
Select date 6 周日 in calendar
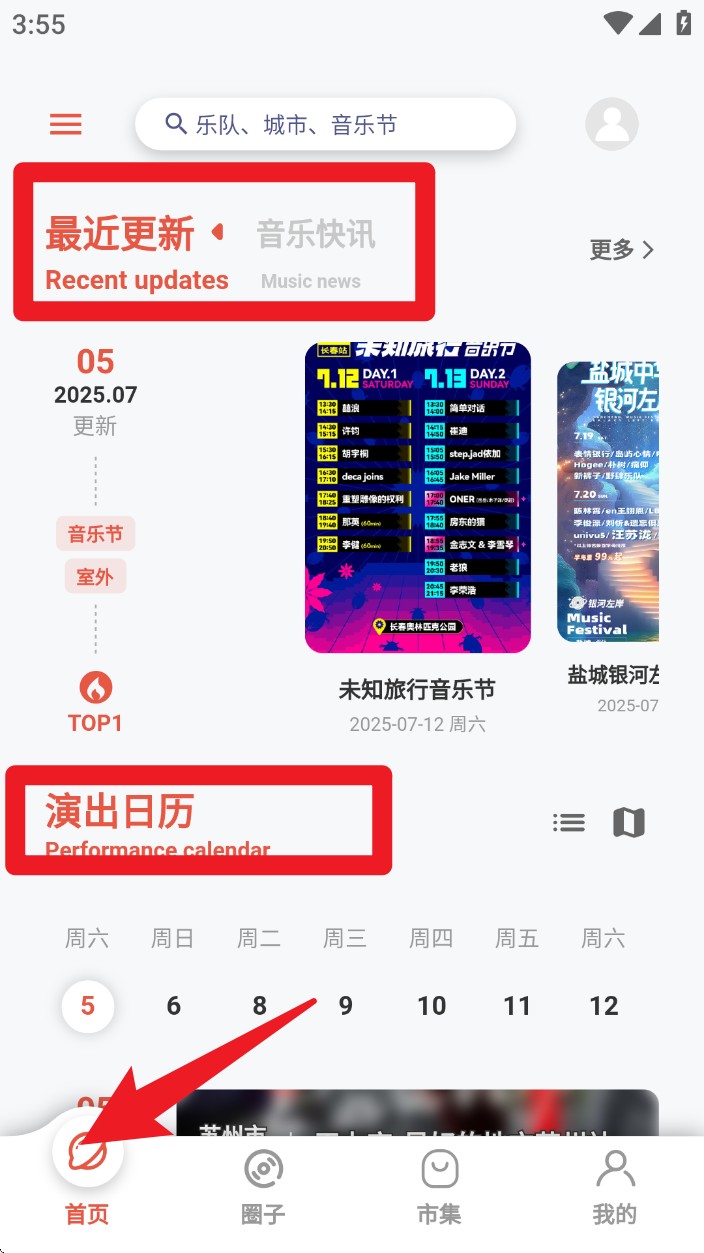[173, 1005]
